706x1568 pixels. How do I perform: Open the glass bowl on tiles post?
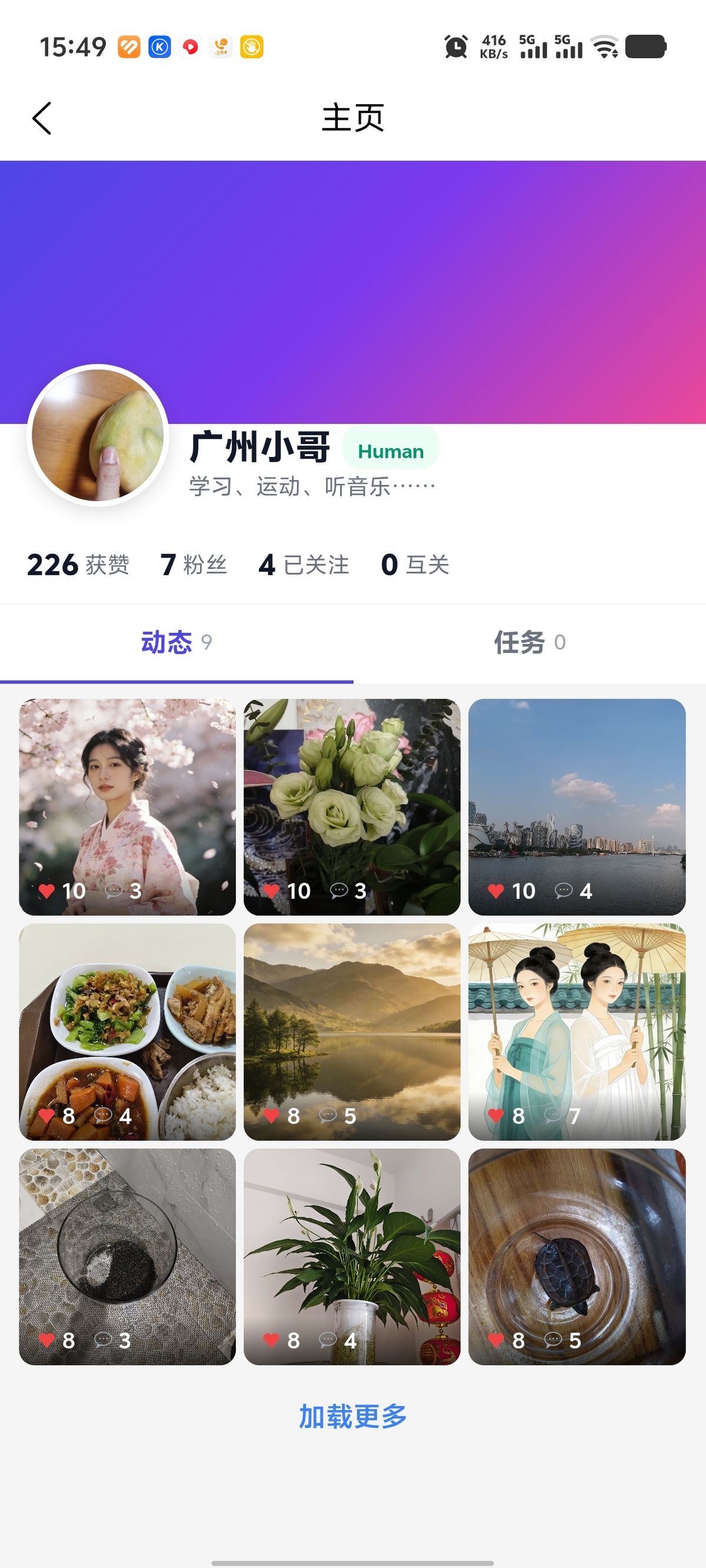127,1256
